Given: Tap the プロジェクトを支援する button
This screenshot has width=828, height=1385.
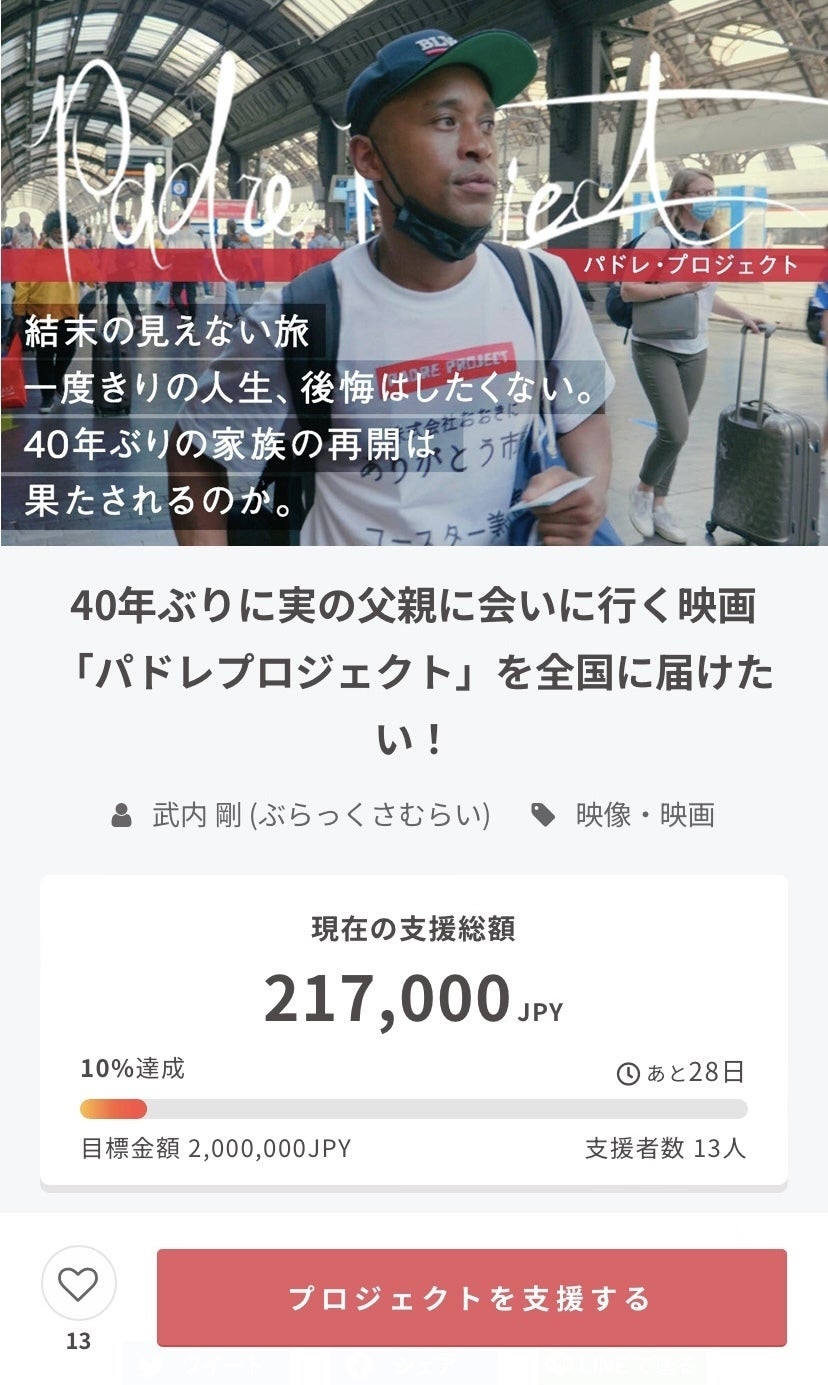Looking at the screenshot, I should 471,1298.
